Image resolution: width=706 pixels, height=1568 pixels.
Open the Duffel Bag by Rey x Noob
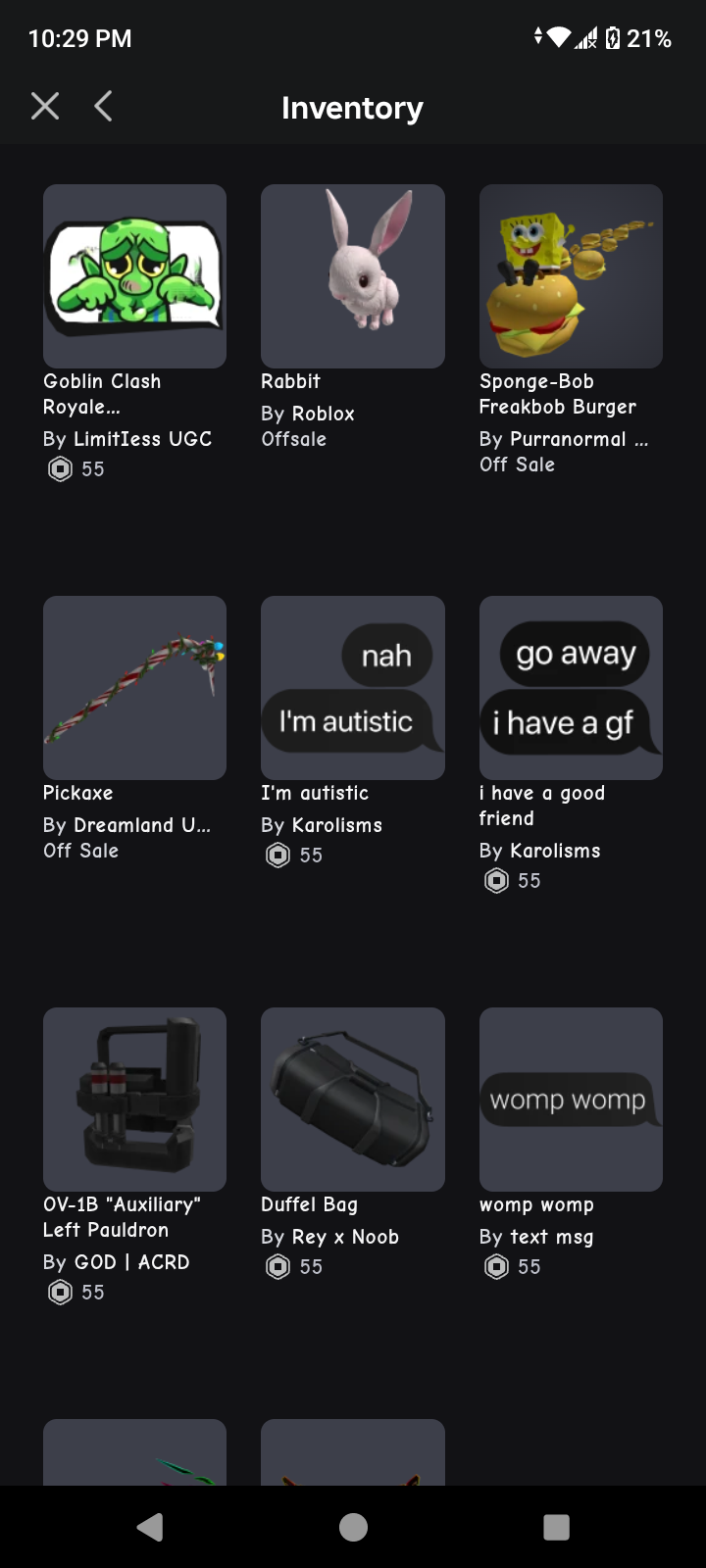point(352,1100)
